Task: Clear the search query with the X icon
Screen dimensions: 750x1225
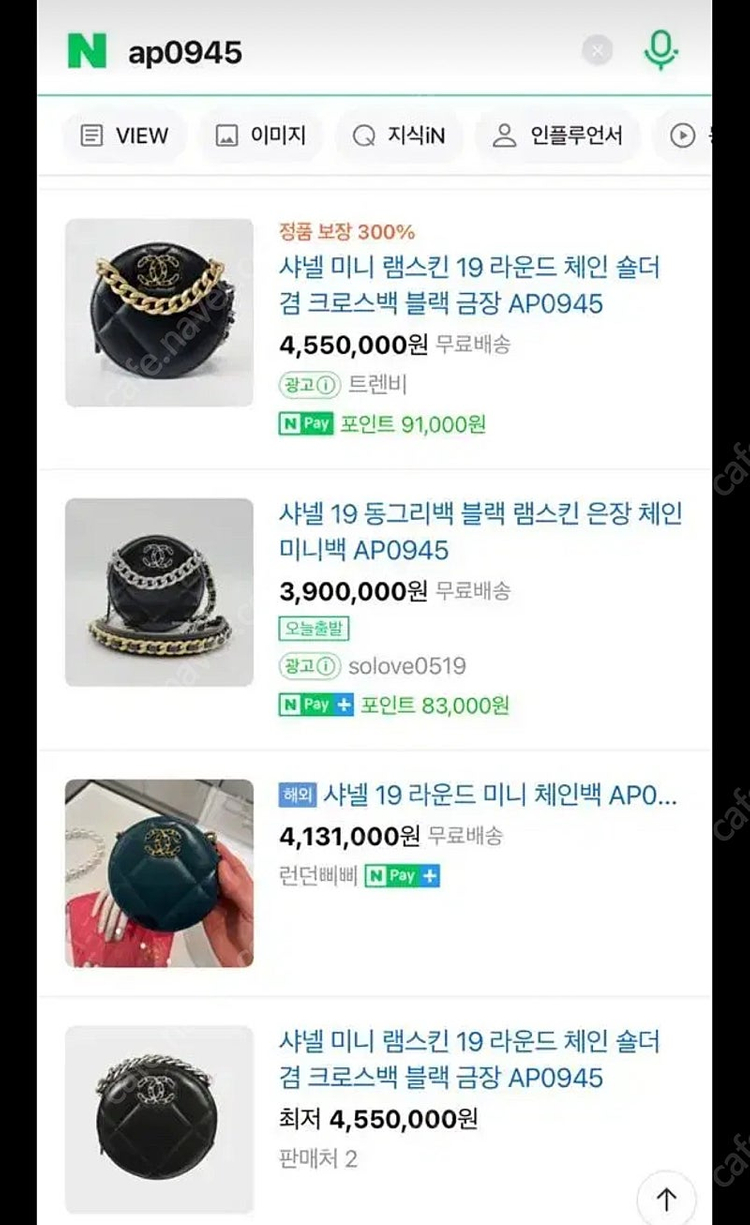Action: point(597,51)
